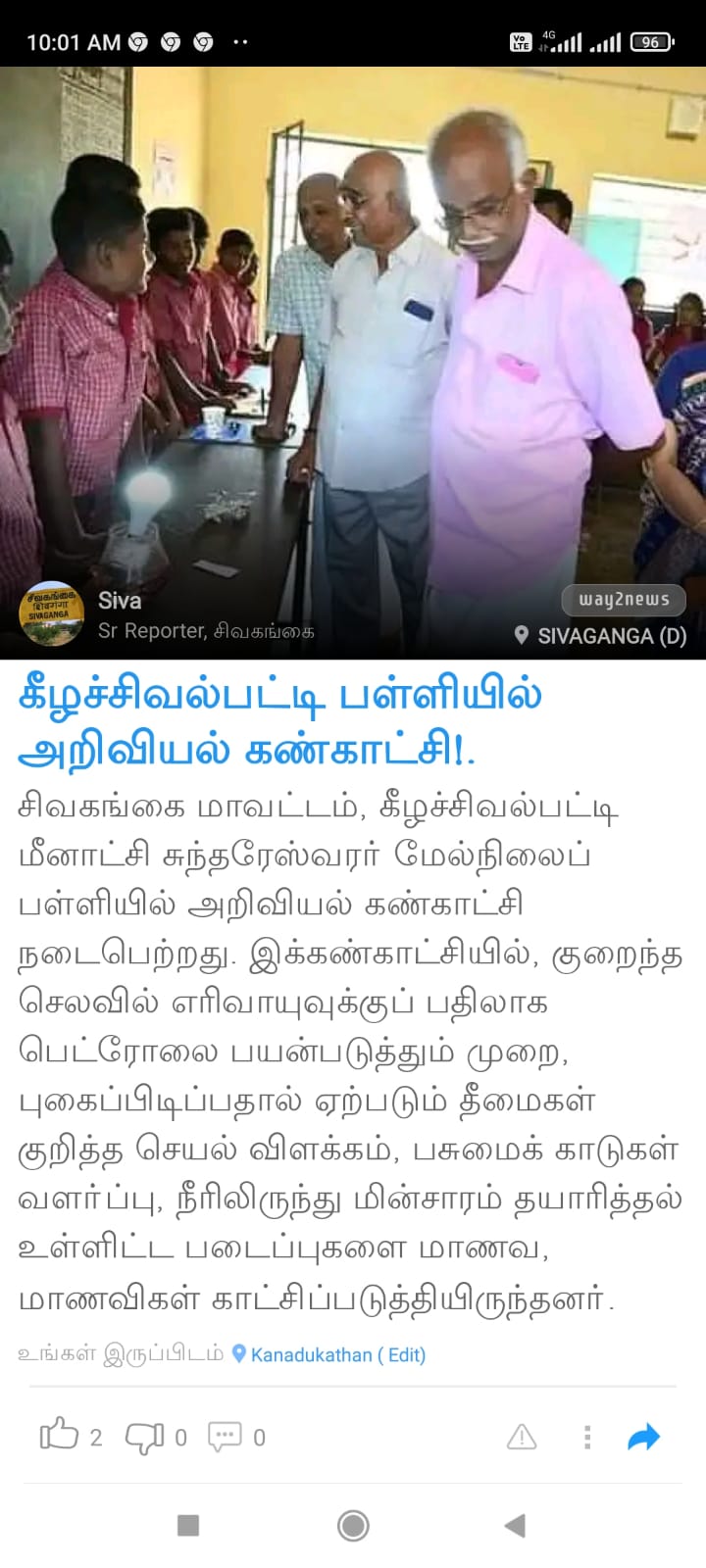
Task: Report this post with warning icon
Action: pyautogui.click(x=522, y=1437)
